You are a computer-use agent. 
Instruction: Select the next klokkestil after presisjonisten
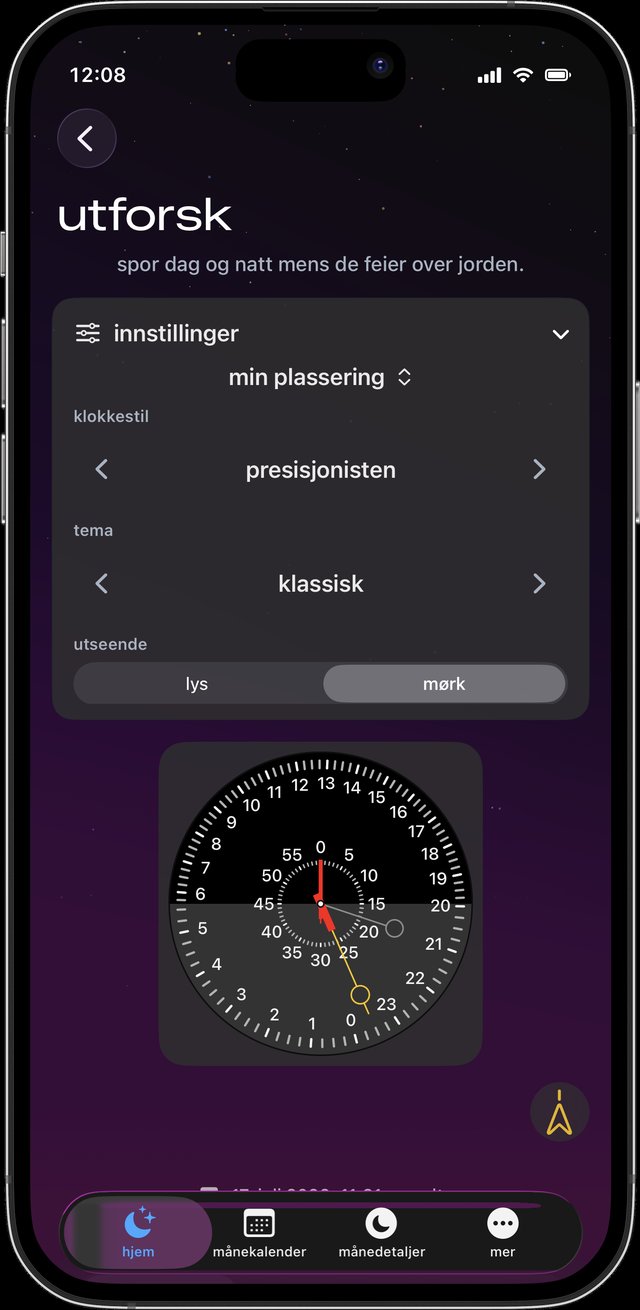[539, 469]
